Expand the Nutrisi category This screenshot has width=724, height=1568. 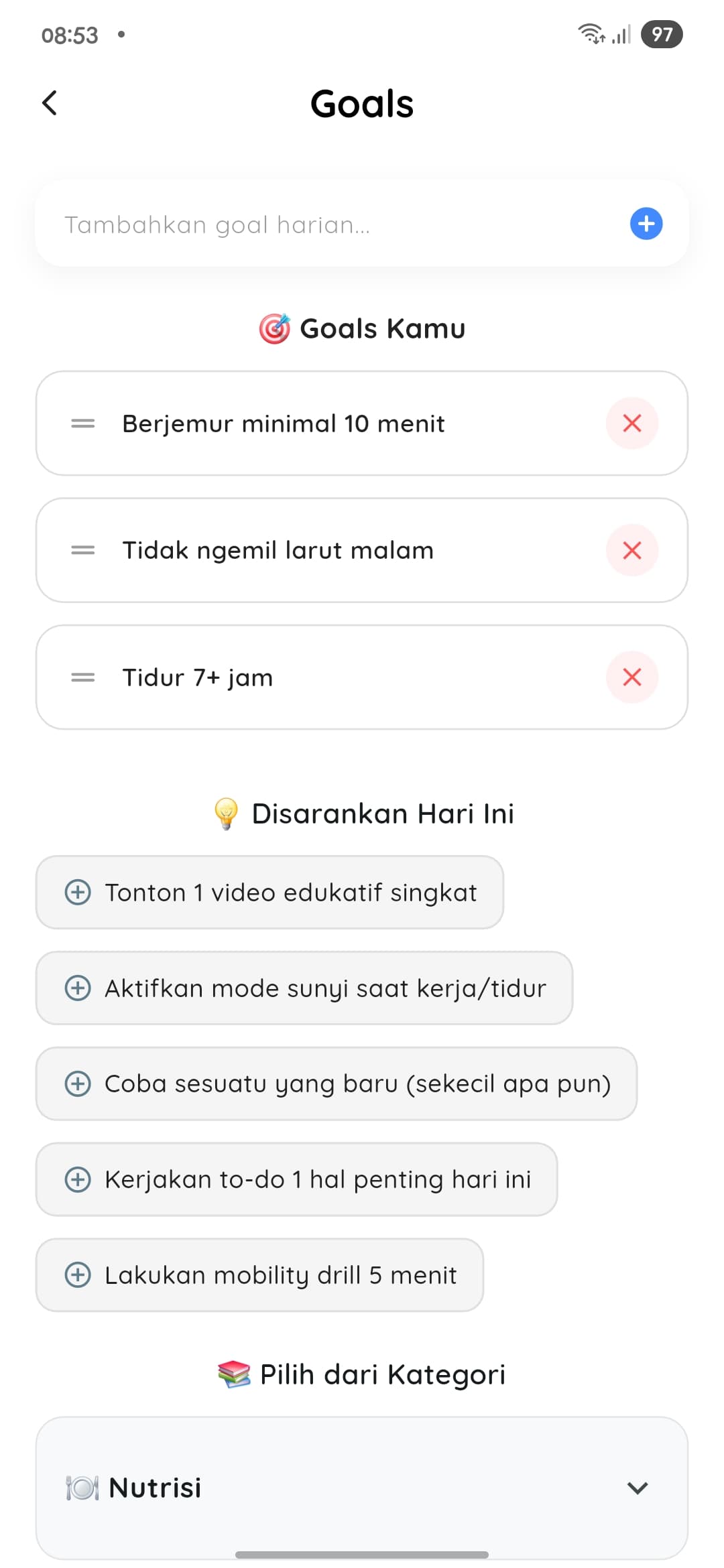(x=362, y=1488)
